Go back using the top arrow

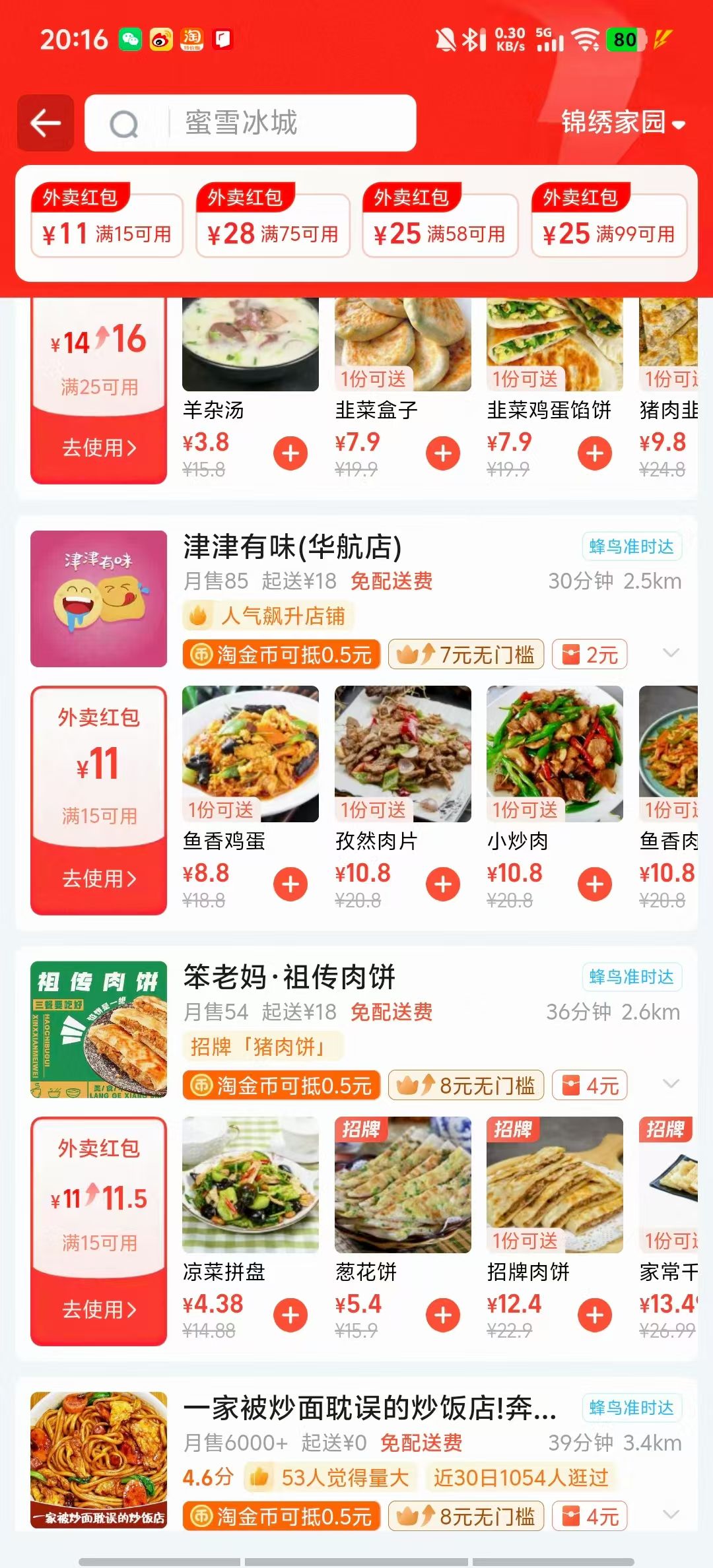[x=46, y=123]
